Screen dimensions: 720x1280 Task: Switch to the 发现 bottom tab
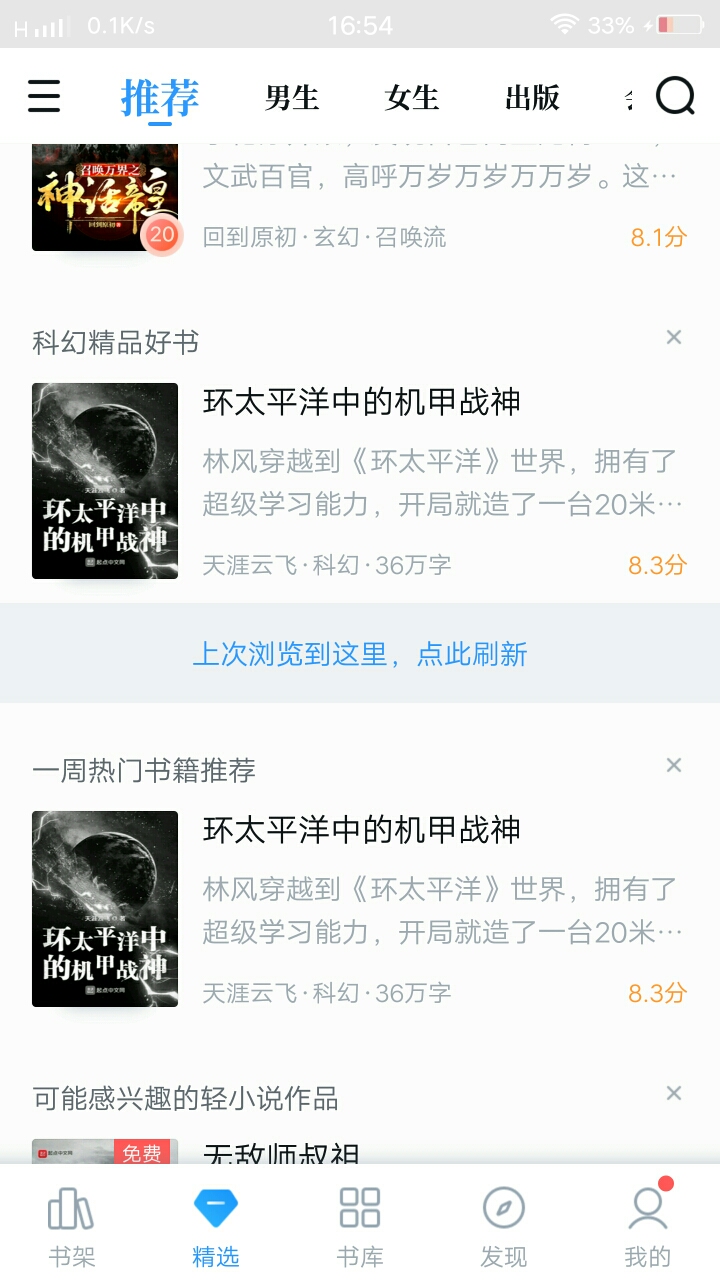pyautogui.click(x=504, y=1227)
